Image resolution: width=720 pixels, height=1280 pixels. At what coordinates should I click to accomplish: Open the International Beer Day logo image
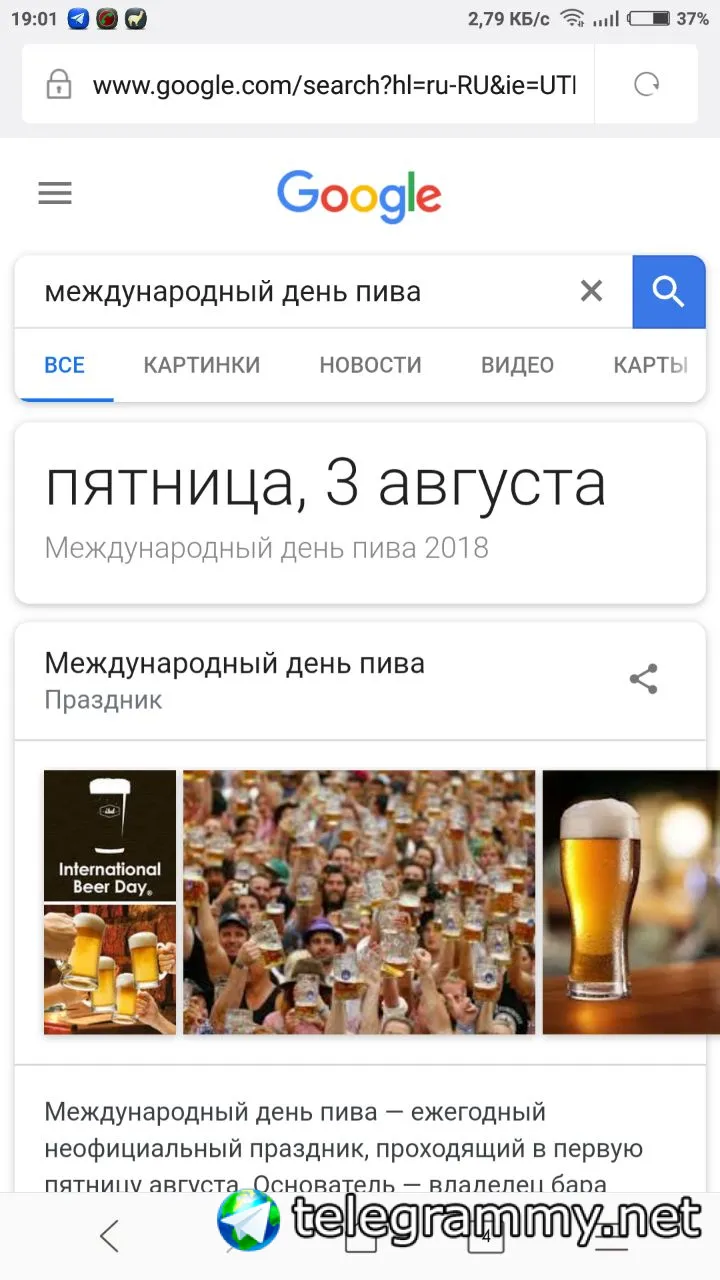coord(110,836)
